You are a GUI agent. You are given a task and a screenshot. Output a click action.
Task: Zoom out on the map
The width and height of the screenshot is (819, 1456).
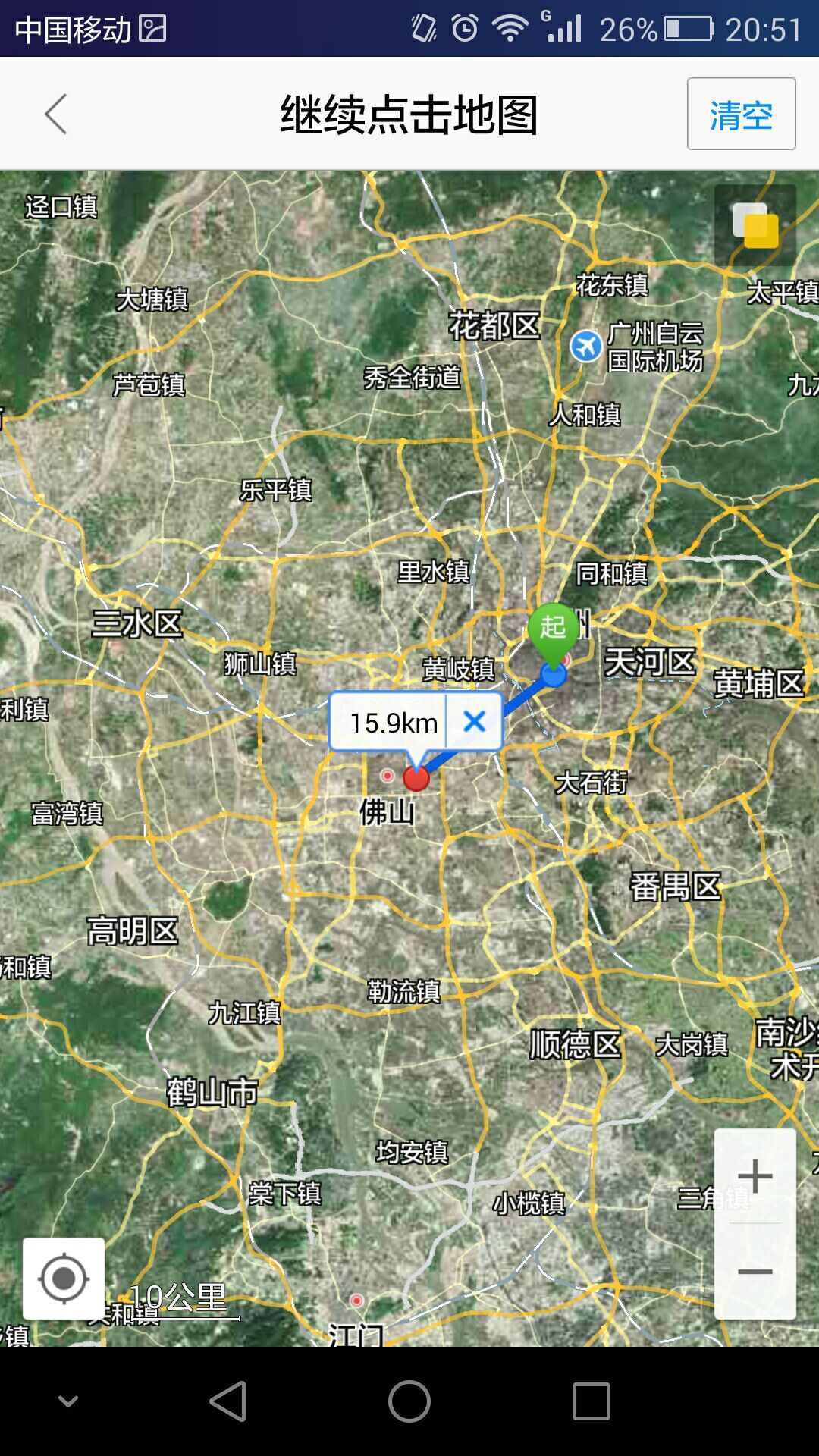coord(755,1272)
